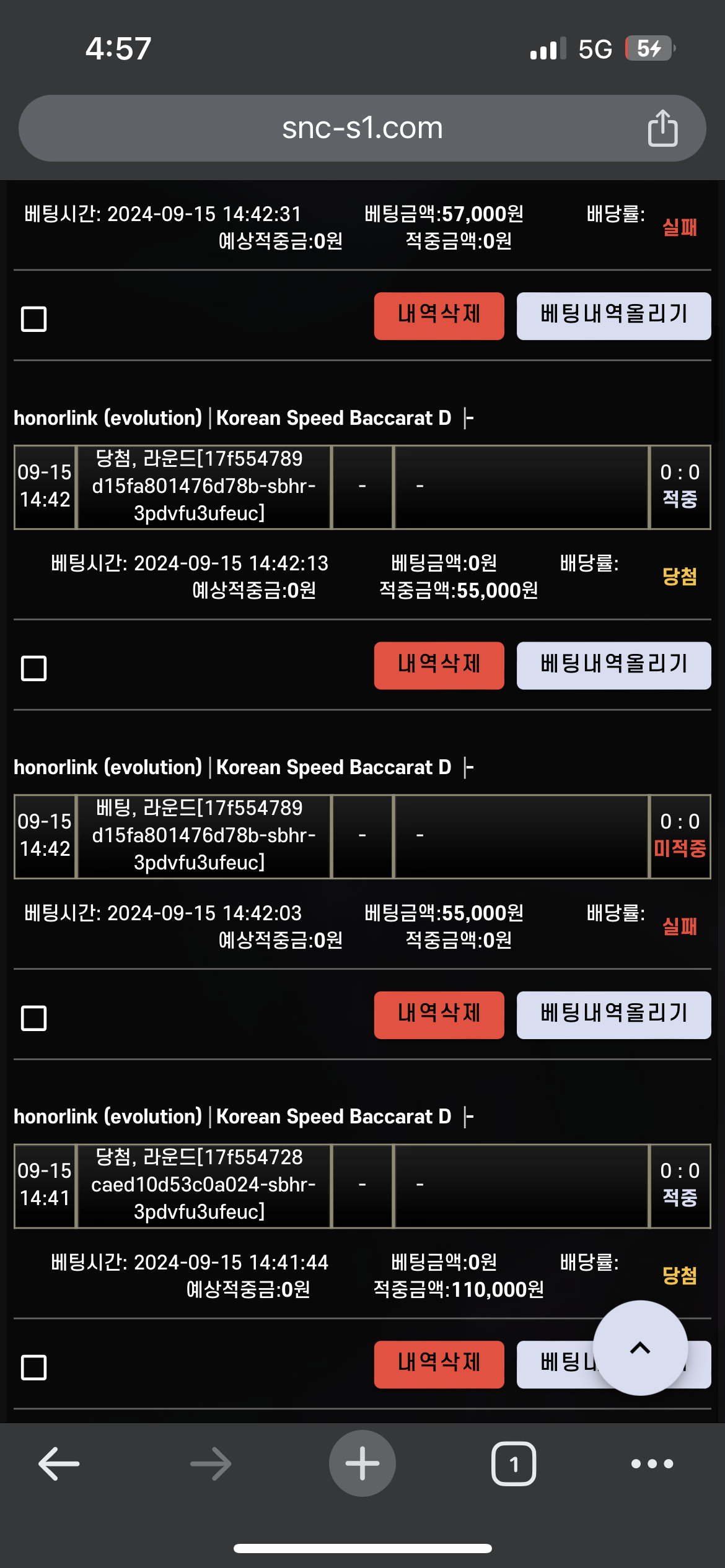
Task: Open the browser's three-dot menu
Action: tap(652, 1464)
